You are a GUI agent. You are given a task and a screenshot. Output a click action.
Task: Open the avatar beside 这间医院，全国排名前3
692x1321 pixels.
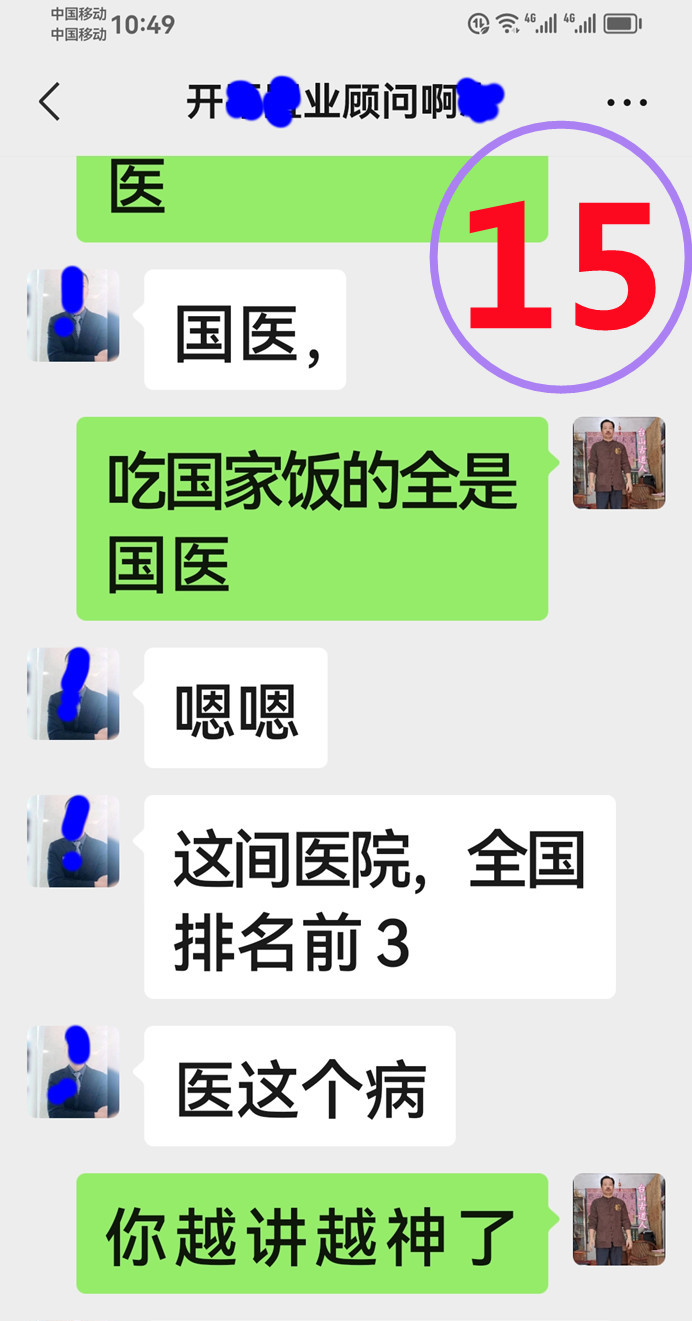(73, 841)
